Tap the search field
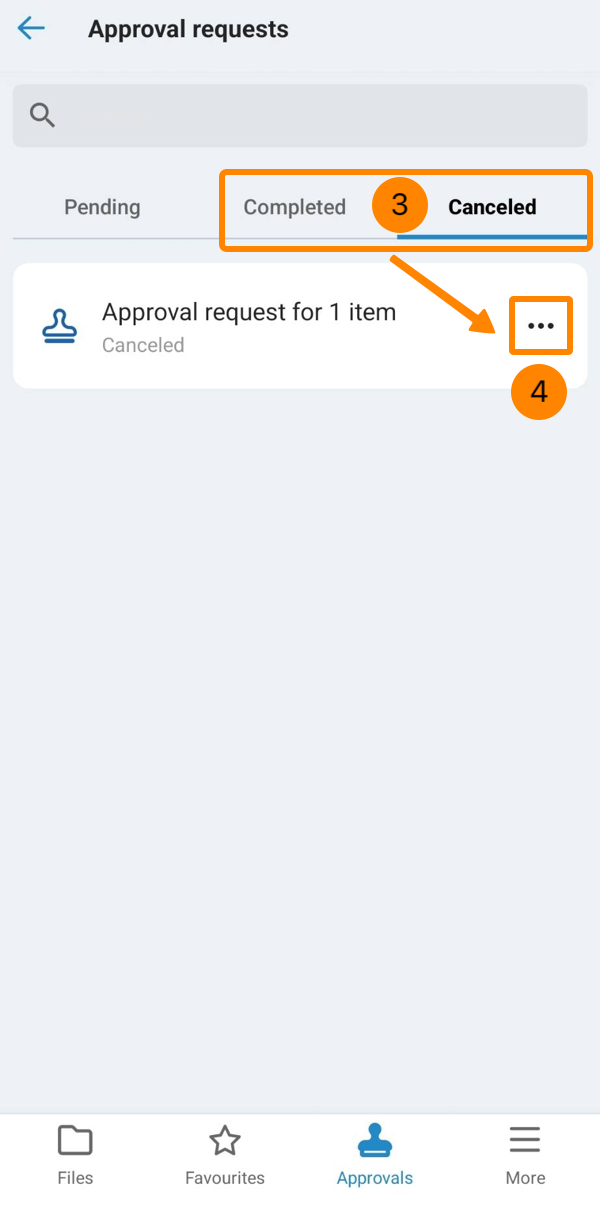The height and width of the screenshot is (1210, 600). tap(300, 116)
